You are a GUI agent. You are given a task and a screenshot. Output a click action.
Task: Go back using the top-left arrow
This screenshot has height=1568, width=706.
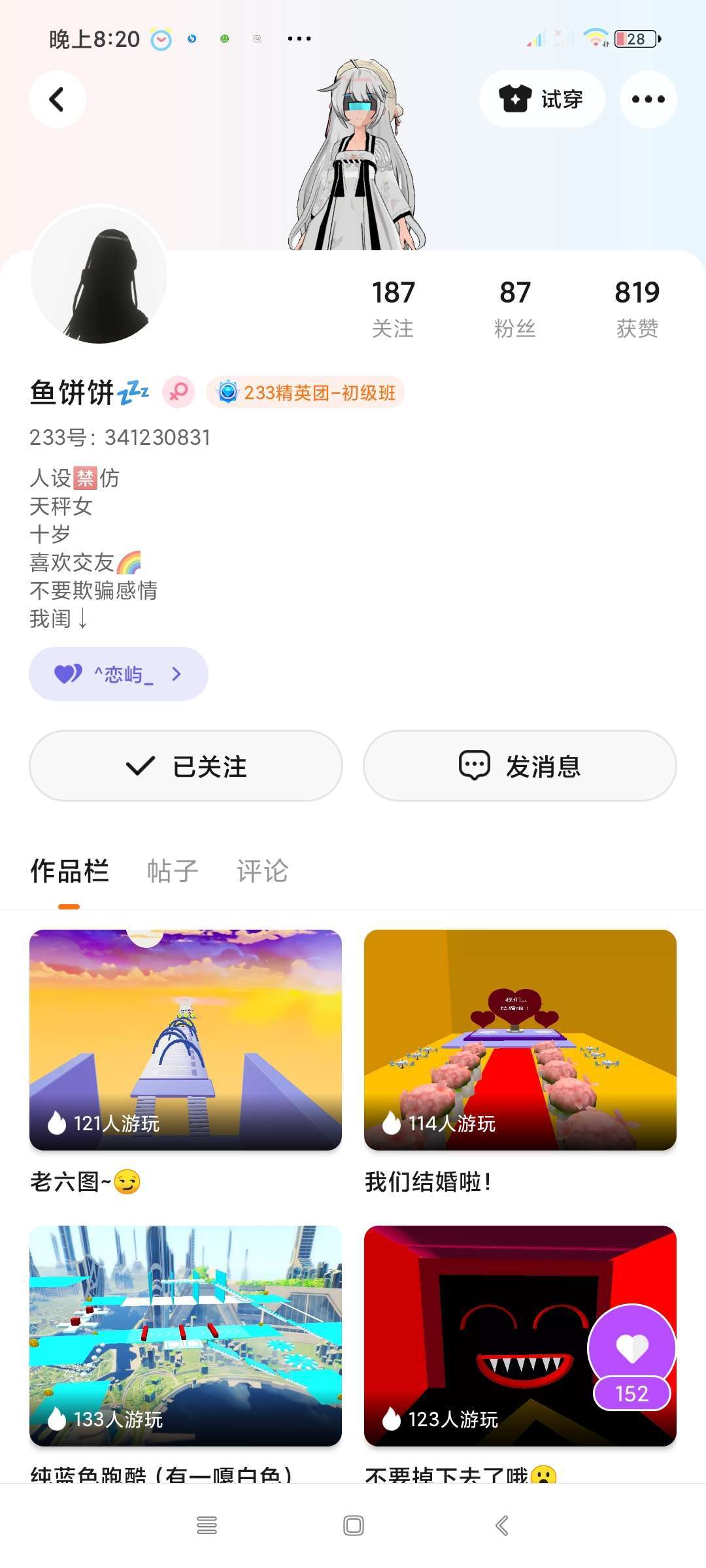click(x=58, y=99)
